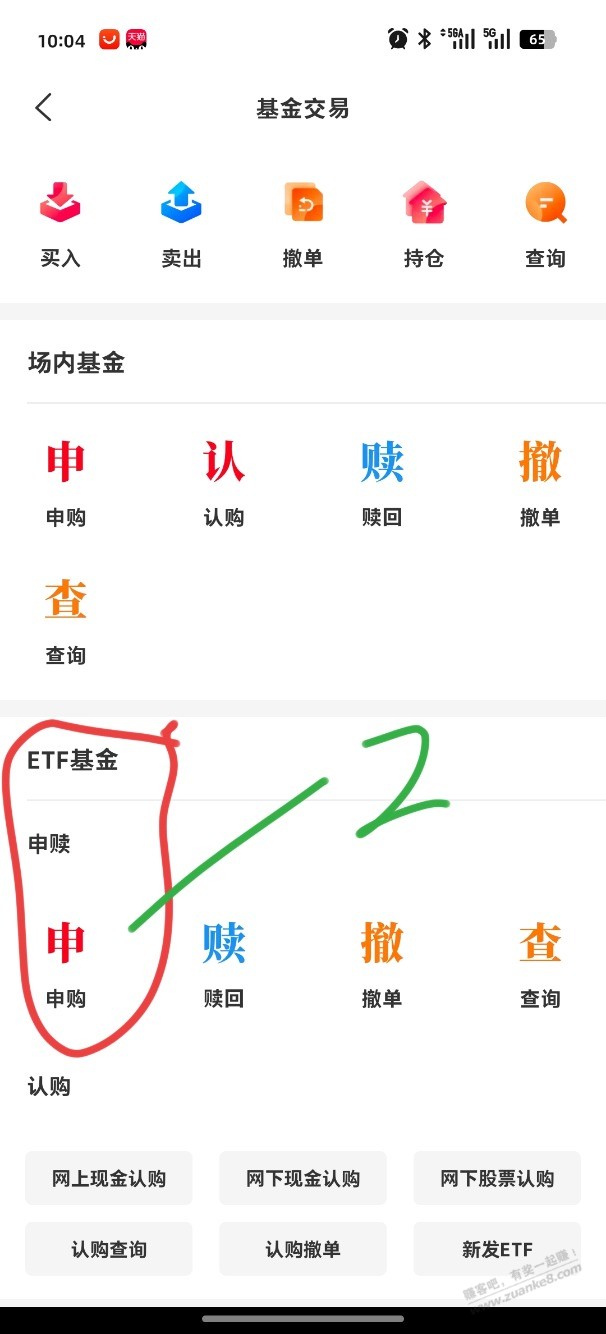
Task: Tap the 网下现金认购 button
Action: (303, 1179)
